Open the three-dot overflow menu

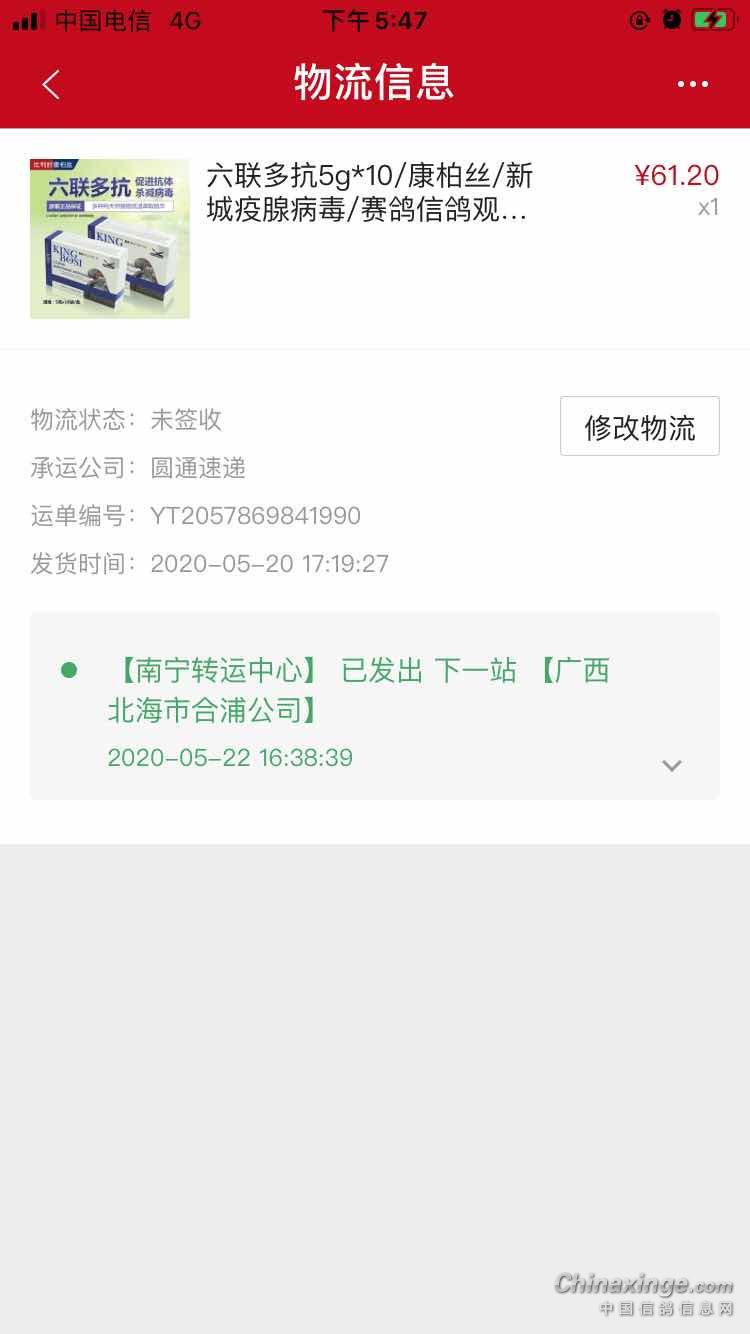pos(692,85)
